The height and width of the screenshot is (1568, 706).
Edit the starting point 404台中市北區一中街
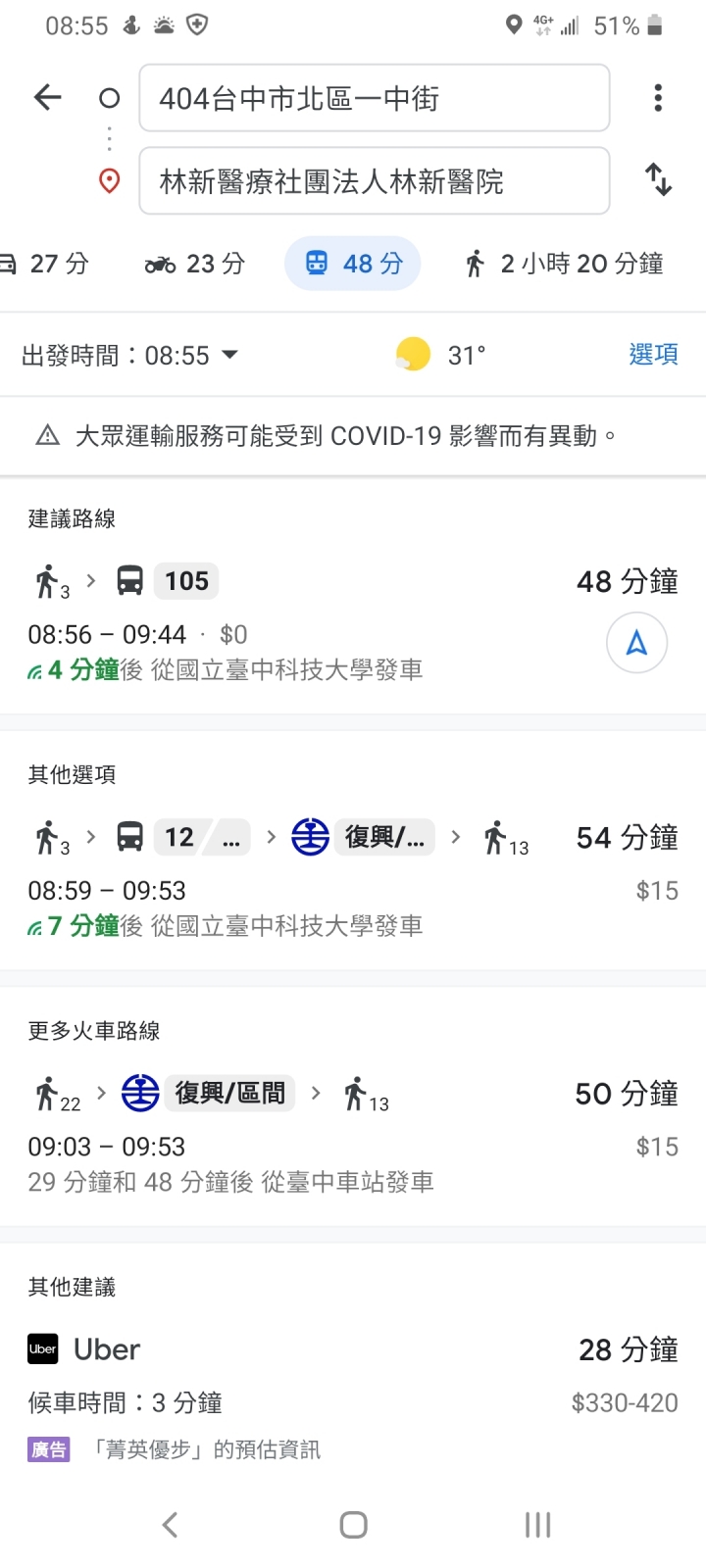pos(375,98)
